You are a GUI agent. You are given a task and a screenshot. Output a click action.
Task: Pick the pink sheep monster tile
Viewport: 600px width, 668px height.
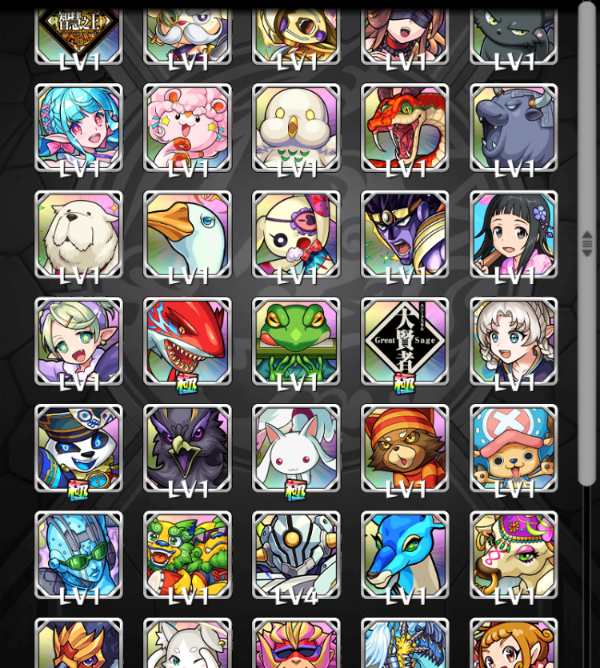(187, 128)
